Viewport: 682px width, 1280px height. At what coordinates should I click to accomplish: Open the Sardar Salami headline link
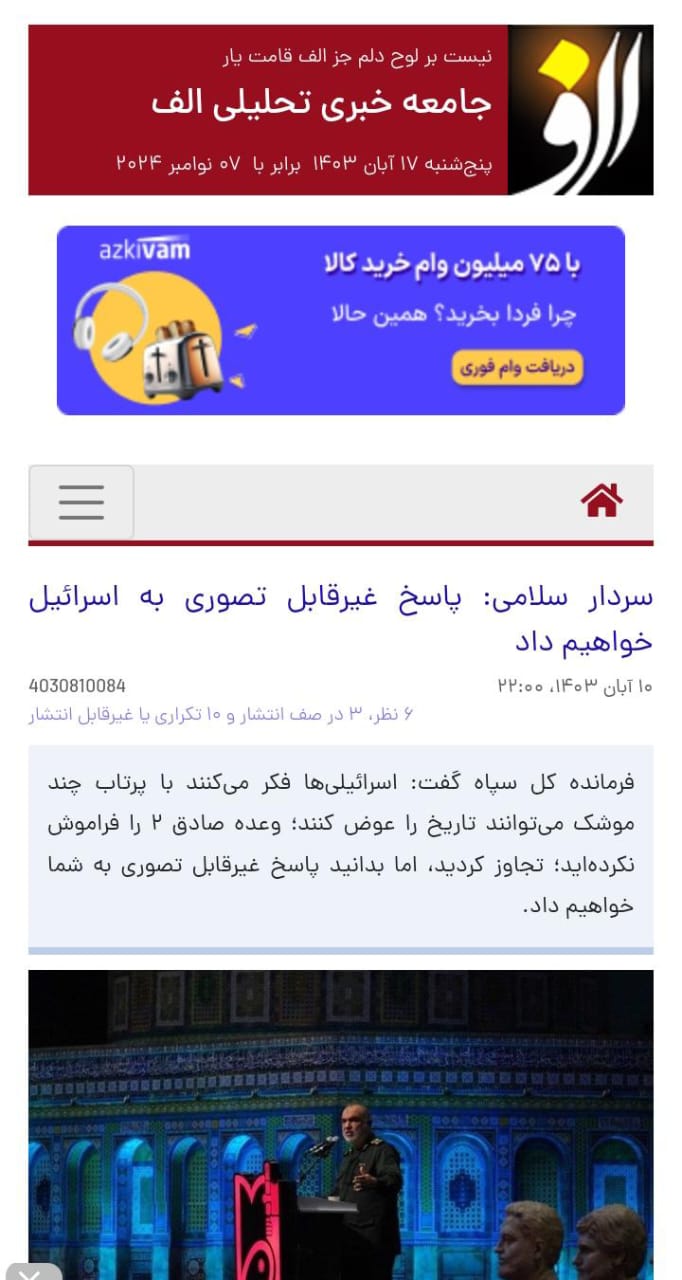tap(341, 618)
